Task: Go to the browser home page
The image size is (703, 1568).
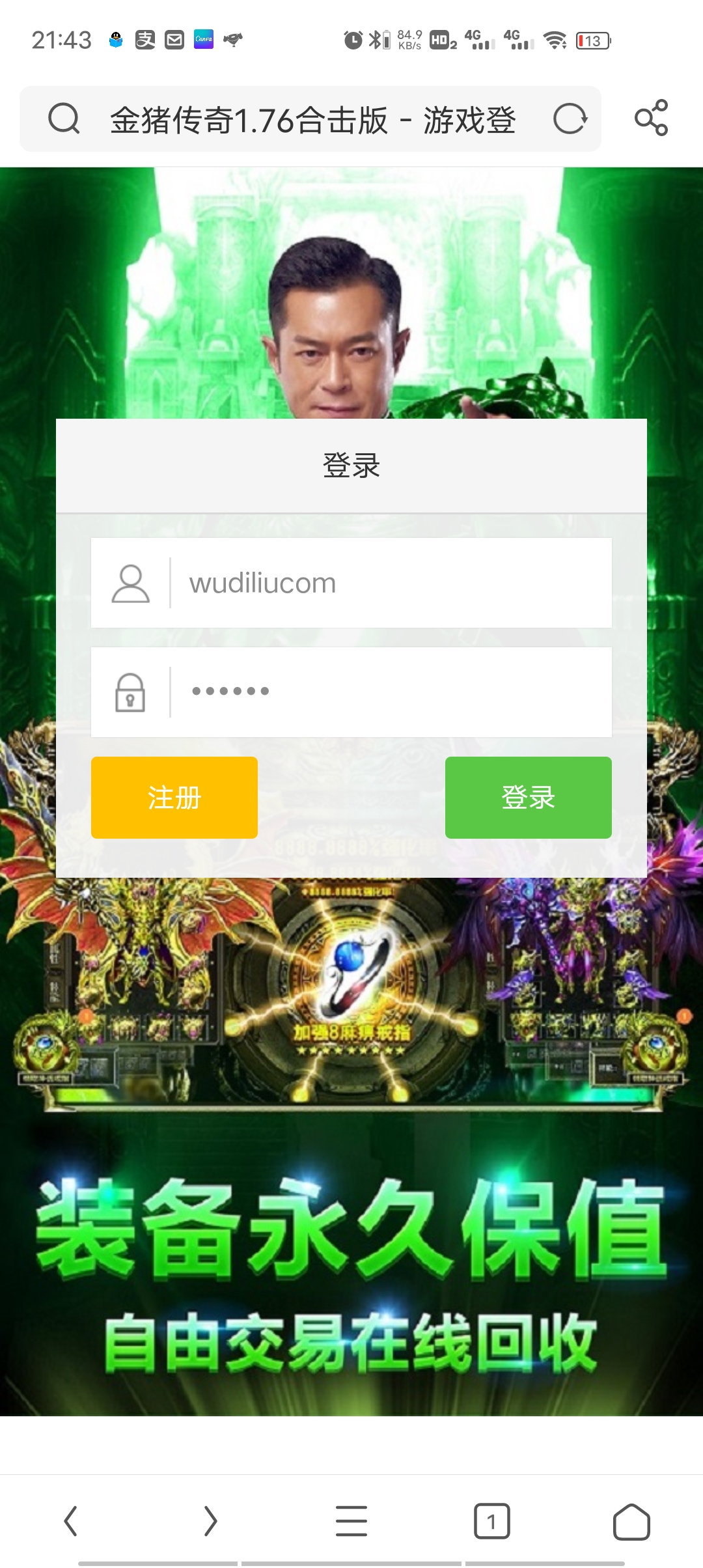Action: tap(631, 1521)
